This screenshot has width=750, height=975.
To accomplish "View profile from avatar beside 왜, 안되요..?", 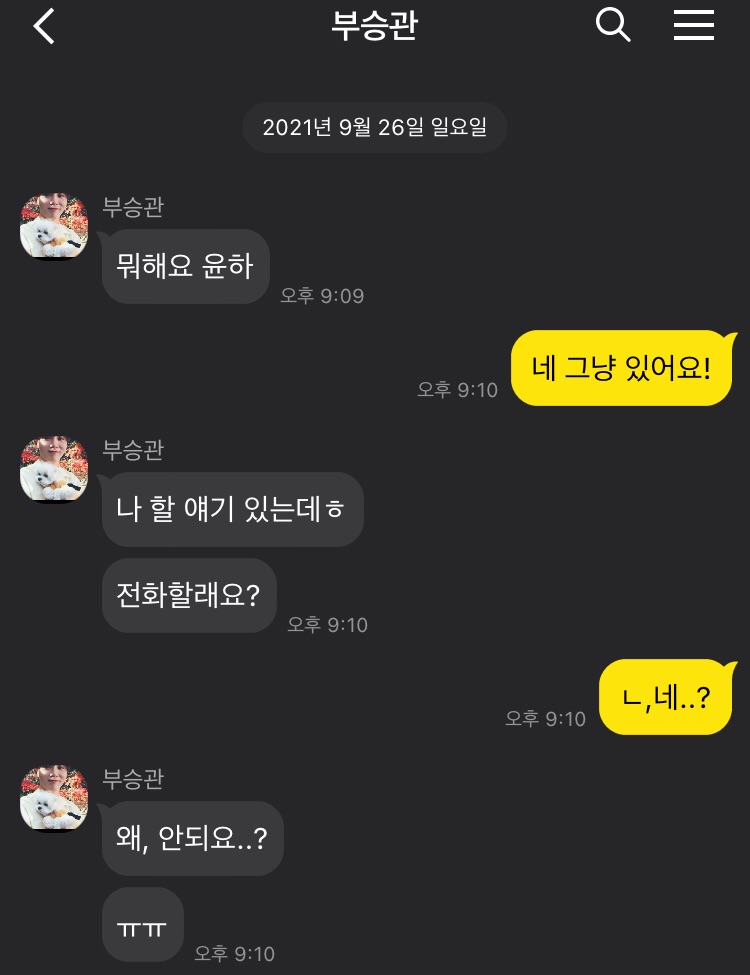I will point(55,797).
